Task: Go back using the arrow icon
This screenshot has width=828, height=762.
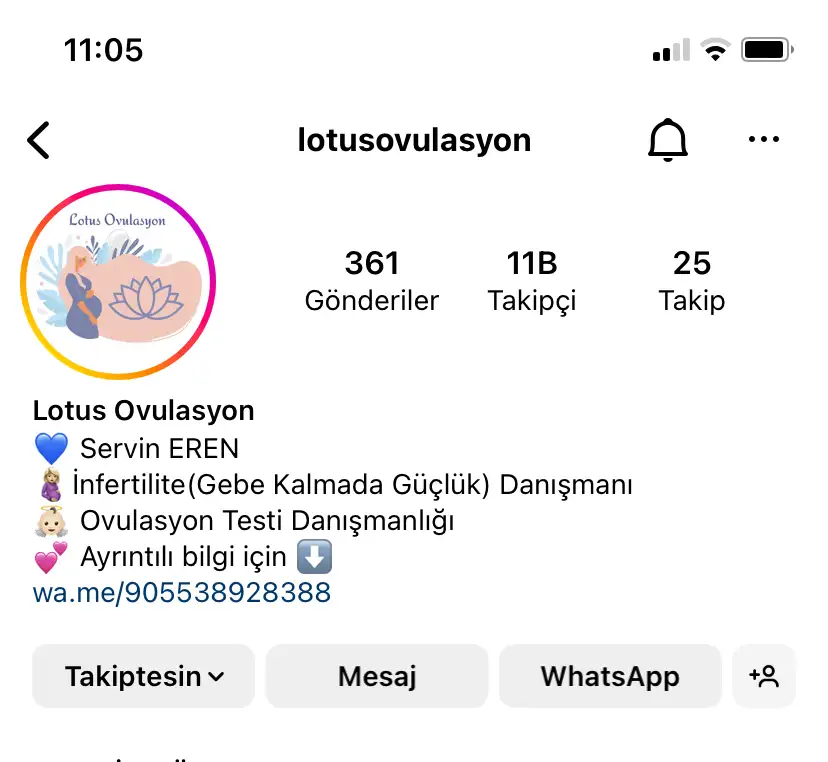Action: click(39, 140)
